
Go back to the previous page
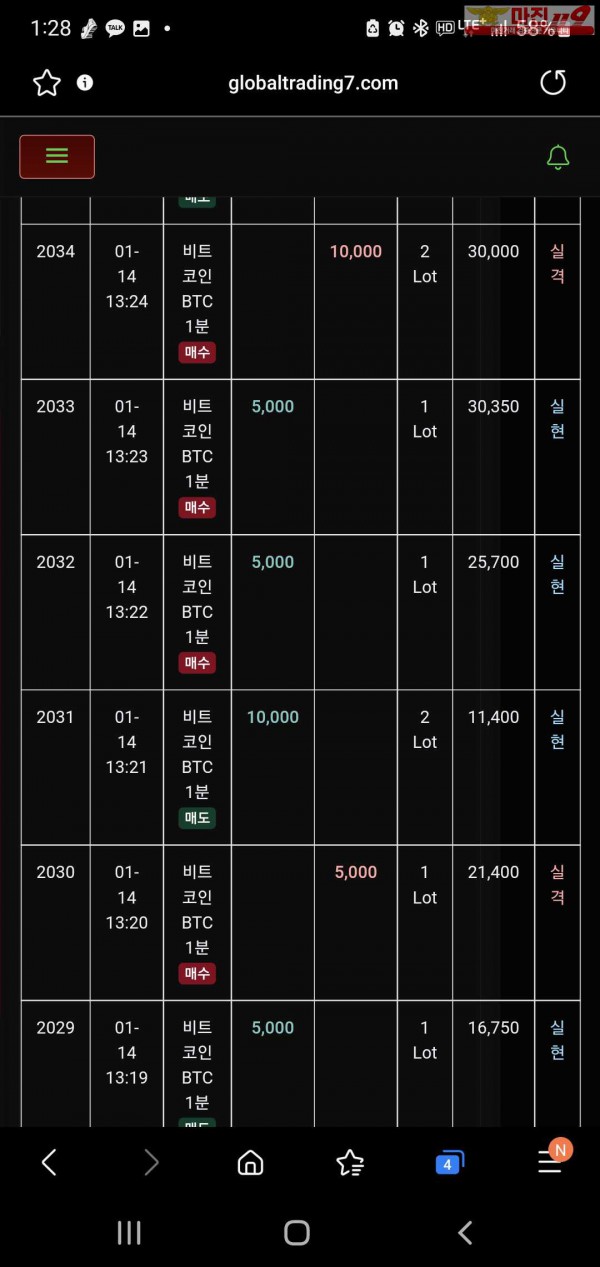pyautogui.click(x=49, y=1162)
